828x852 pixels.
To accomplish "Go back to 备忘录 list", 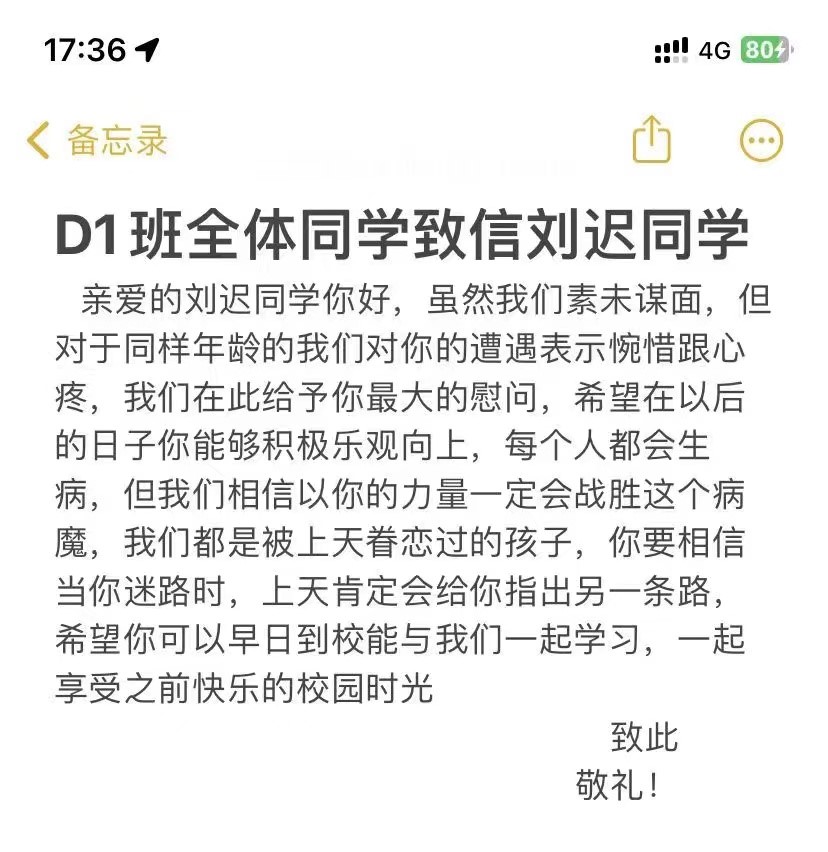I will point(97,140).
